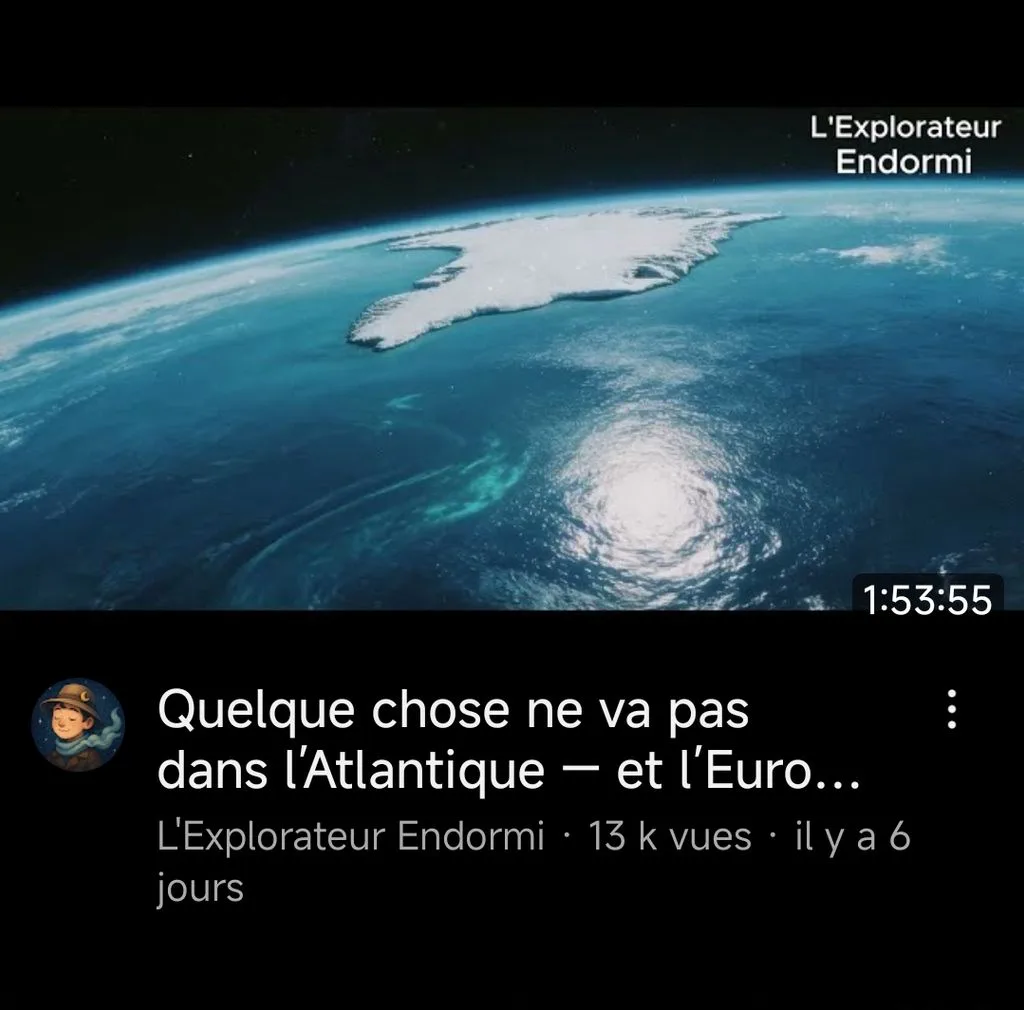The height and width of the screenshot is (1010, 1024).
Task: Open L'Explorateur Endormi channel avatar
Action: point(78,725)
